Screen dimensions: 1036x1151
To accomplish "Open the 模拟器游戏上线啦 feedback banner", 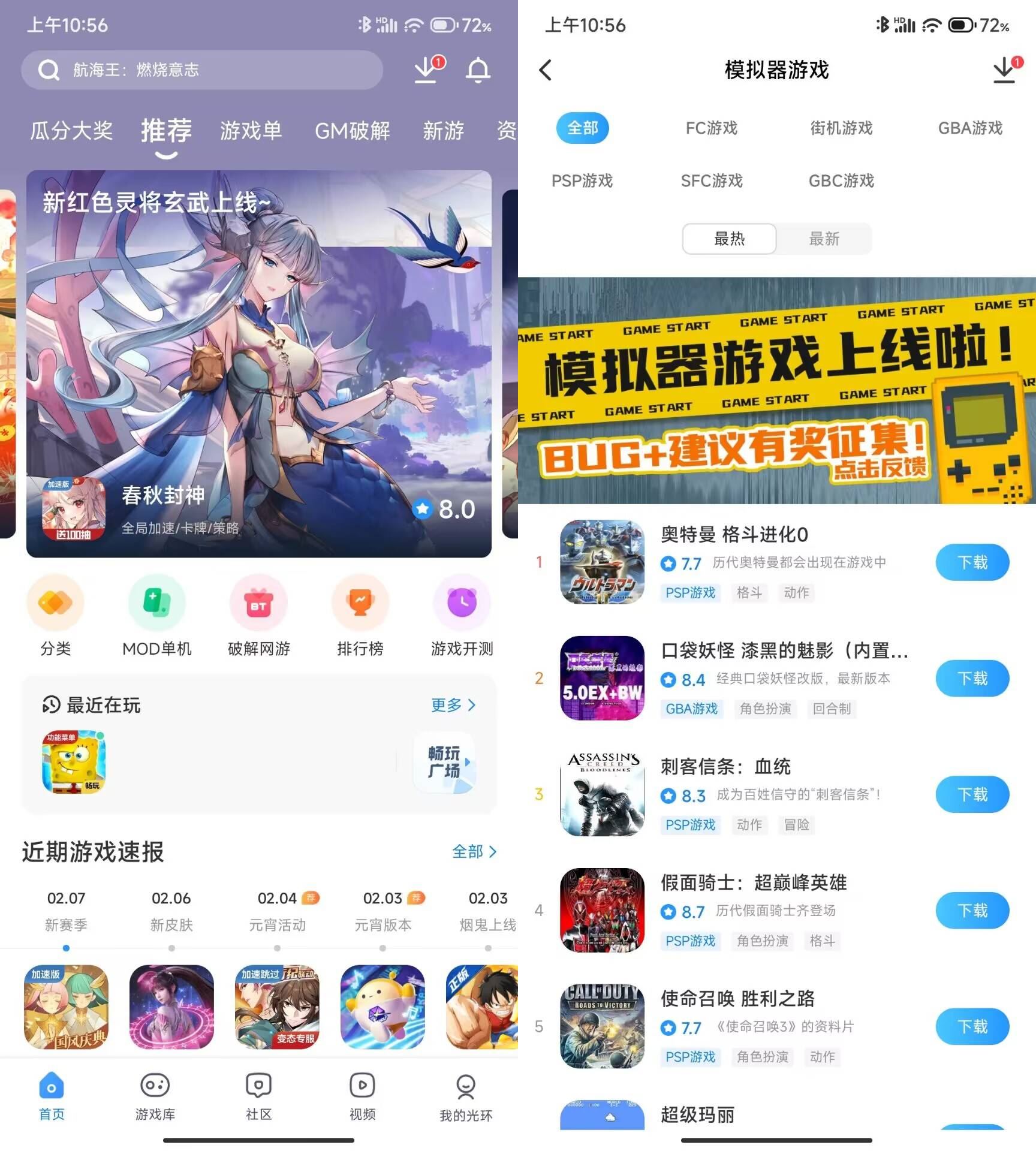I will (x=776, y=390).
